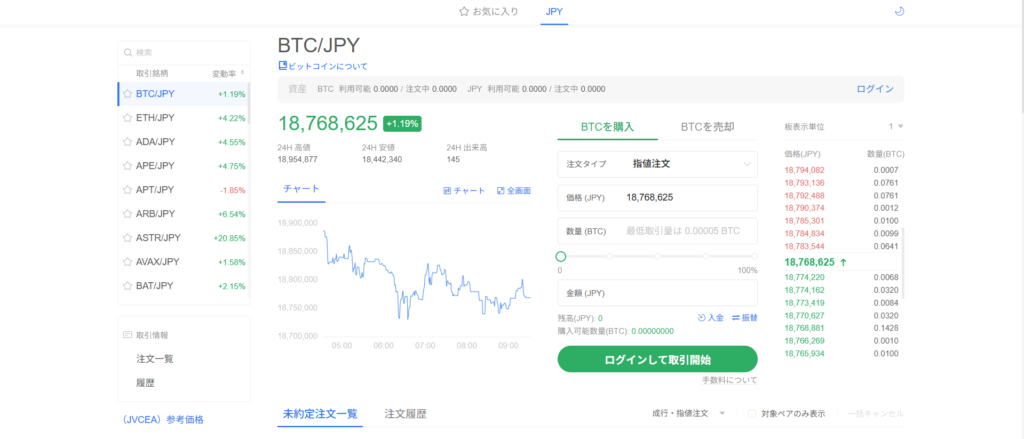Switch to the 注文履歴 tab
Screen dimensions: 1024x439
405,414
